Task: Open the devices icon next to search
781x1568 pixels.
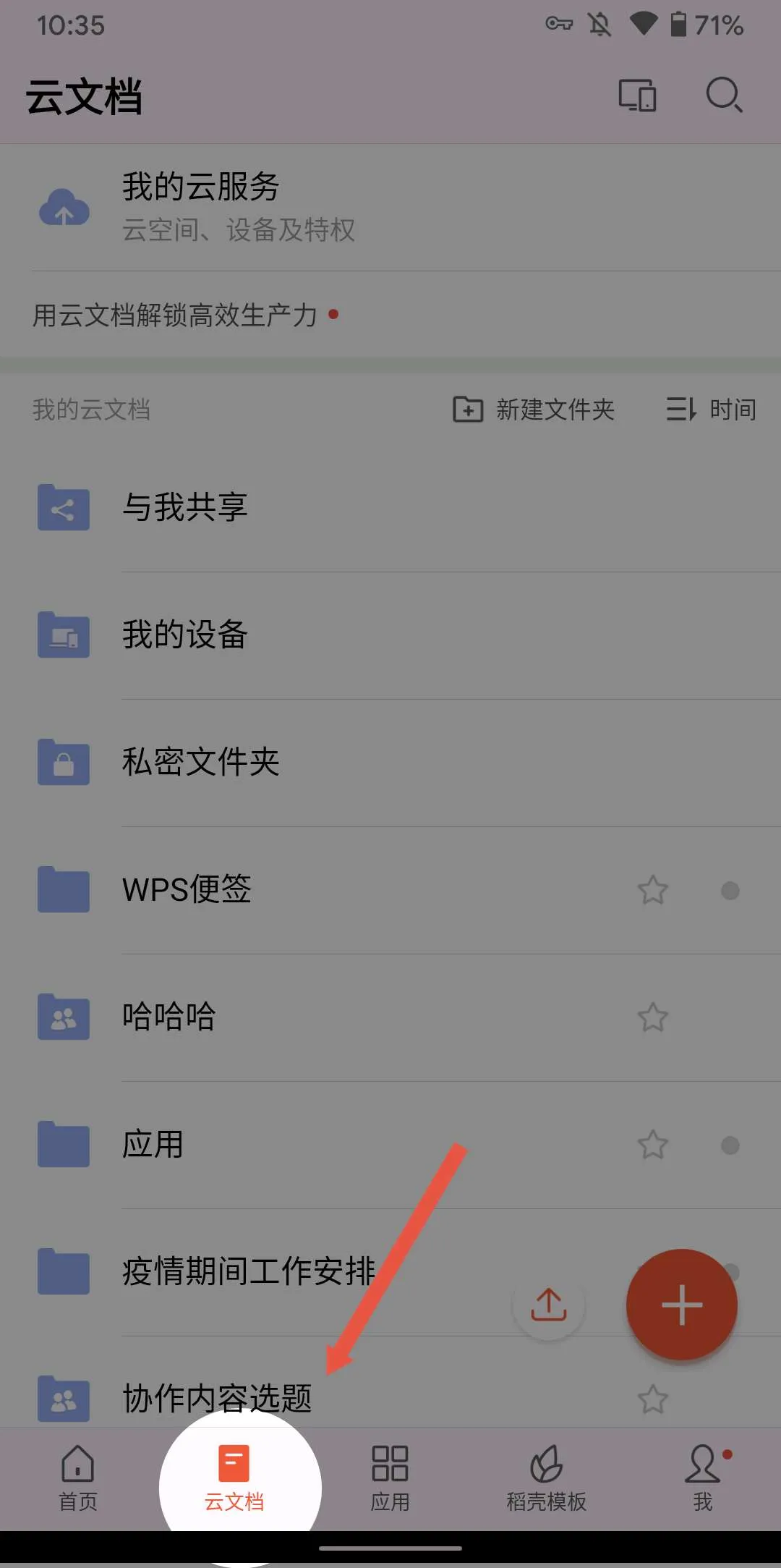Action: [637, 96]
